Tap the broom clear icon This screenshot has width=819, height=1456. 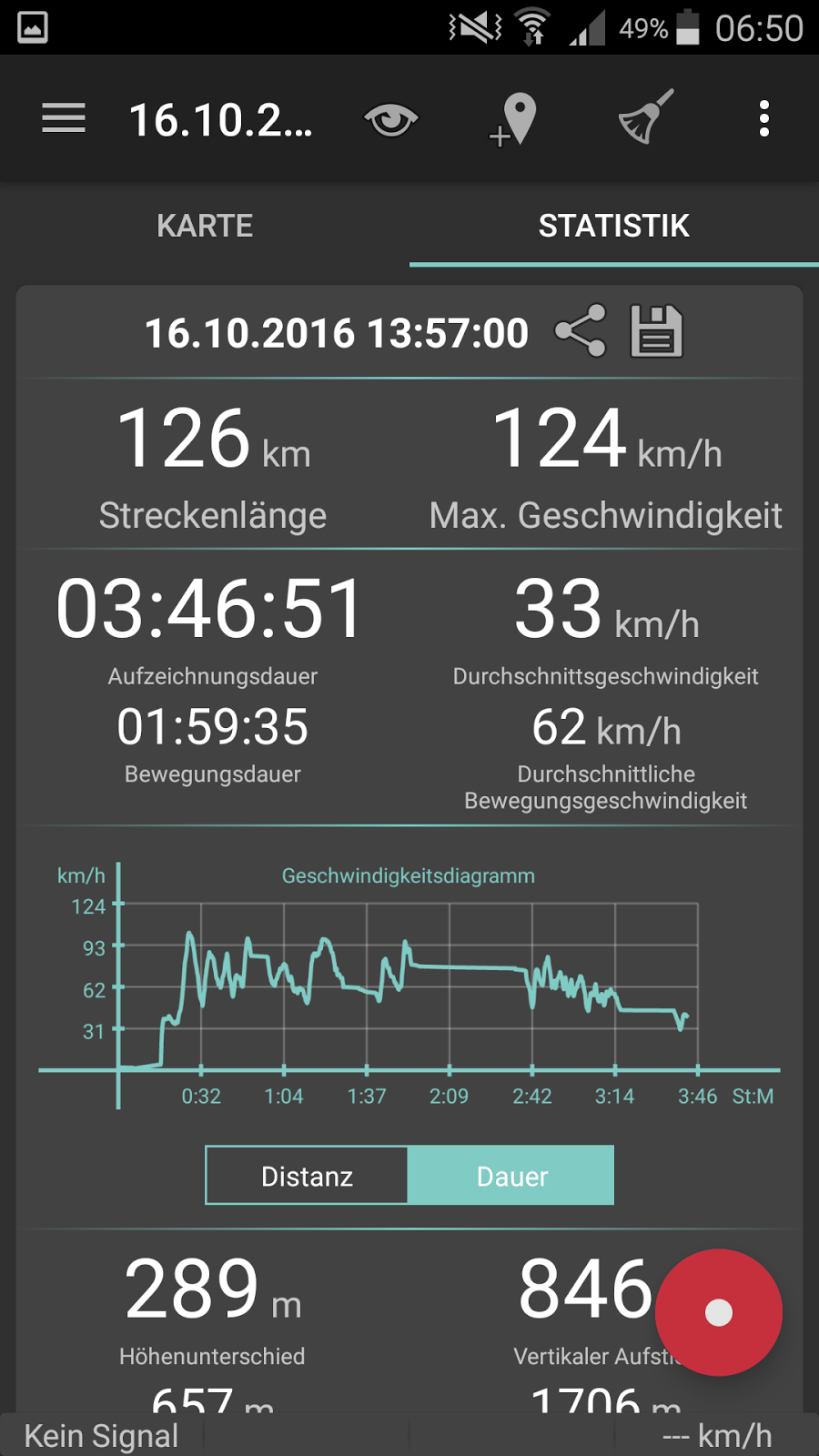(646, 117)
